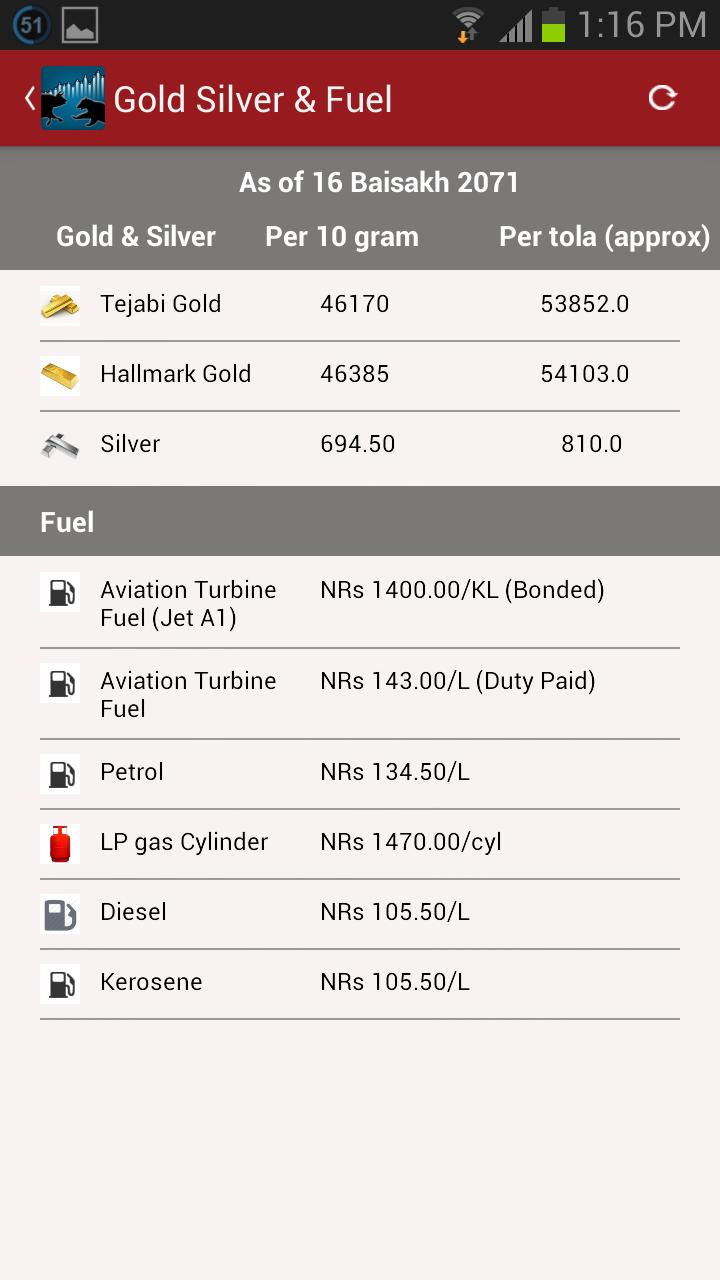Go back using the back arrow

tap(26, 98)
